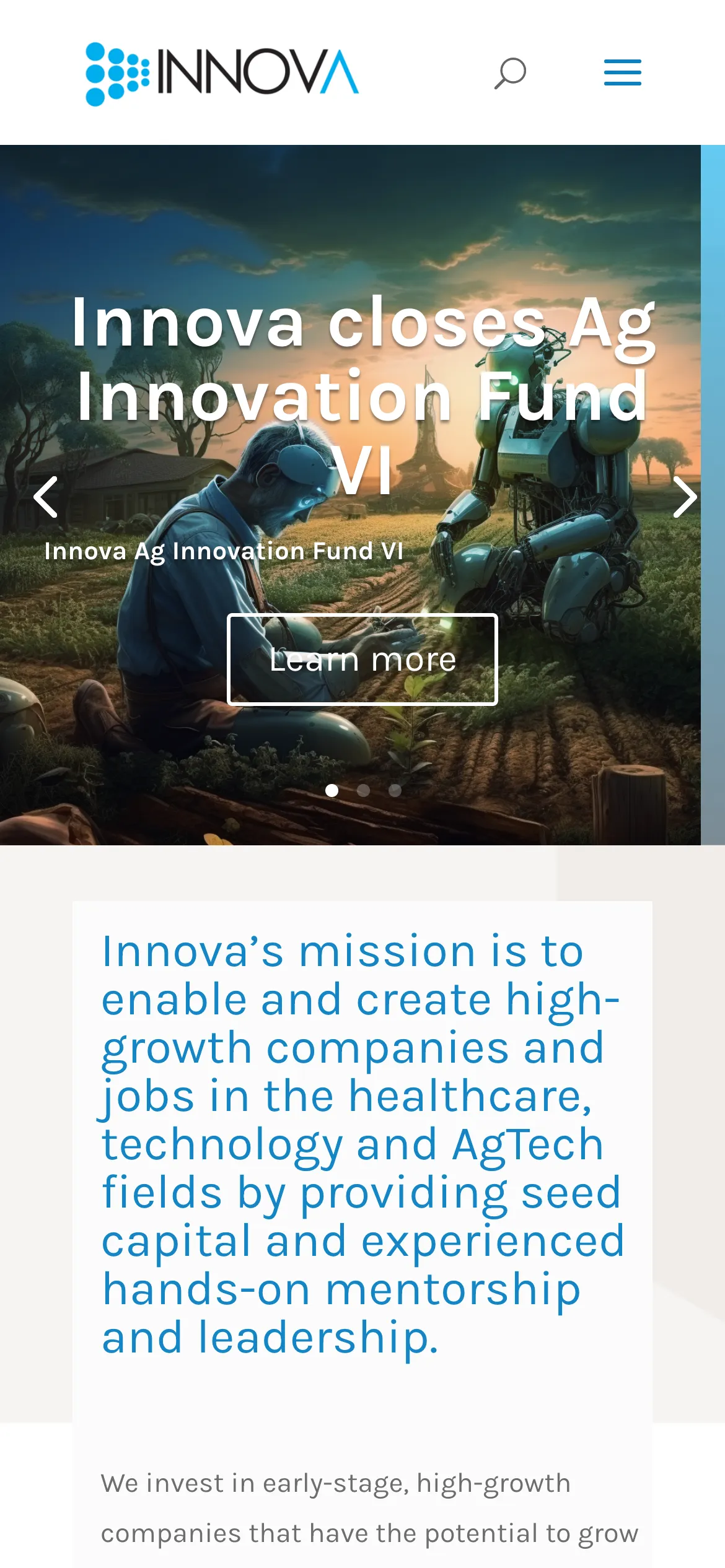
Task: Jump to the third slider dot
Action: 395,790
